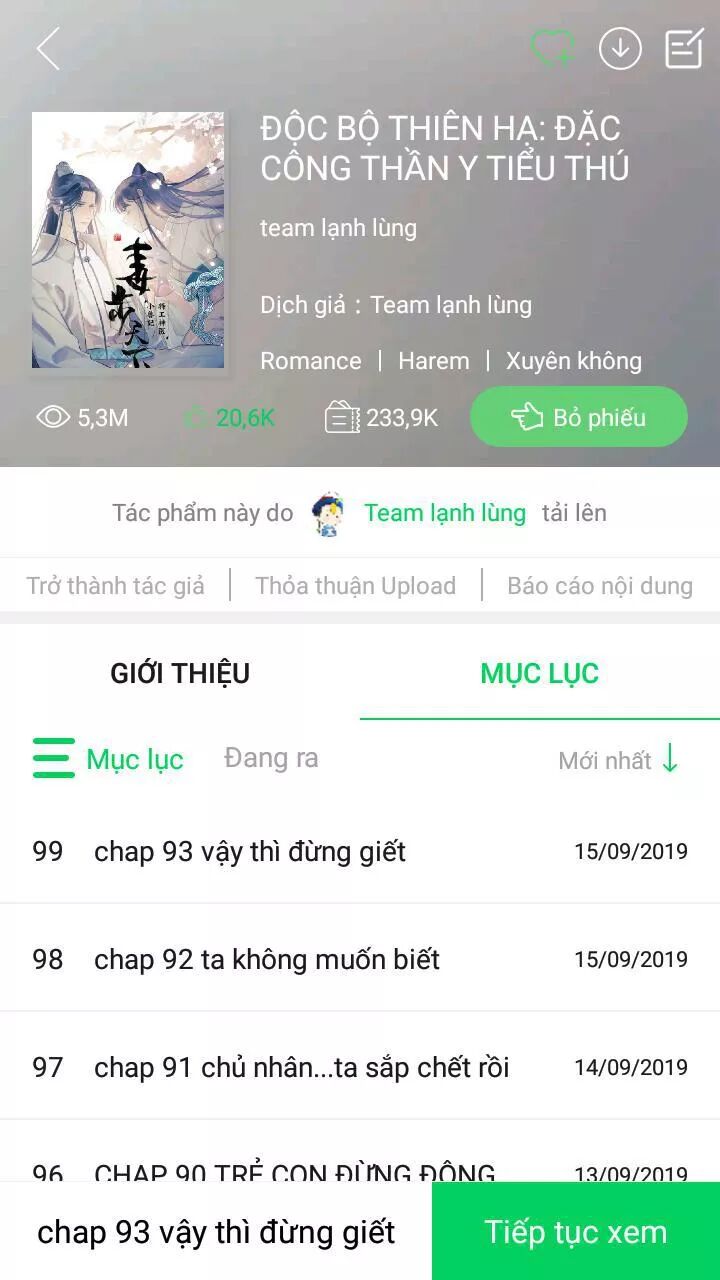Open the download icon at top right
Image resolution: width=720 pixels, height=1280 pixels.
[622, 47]
